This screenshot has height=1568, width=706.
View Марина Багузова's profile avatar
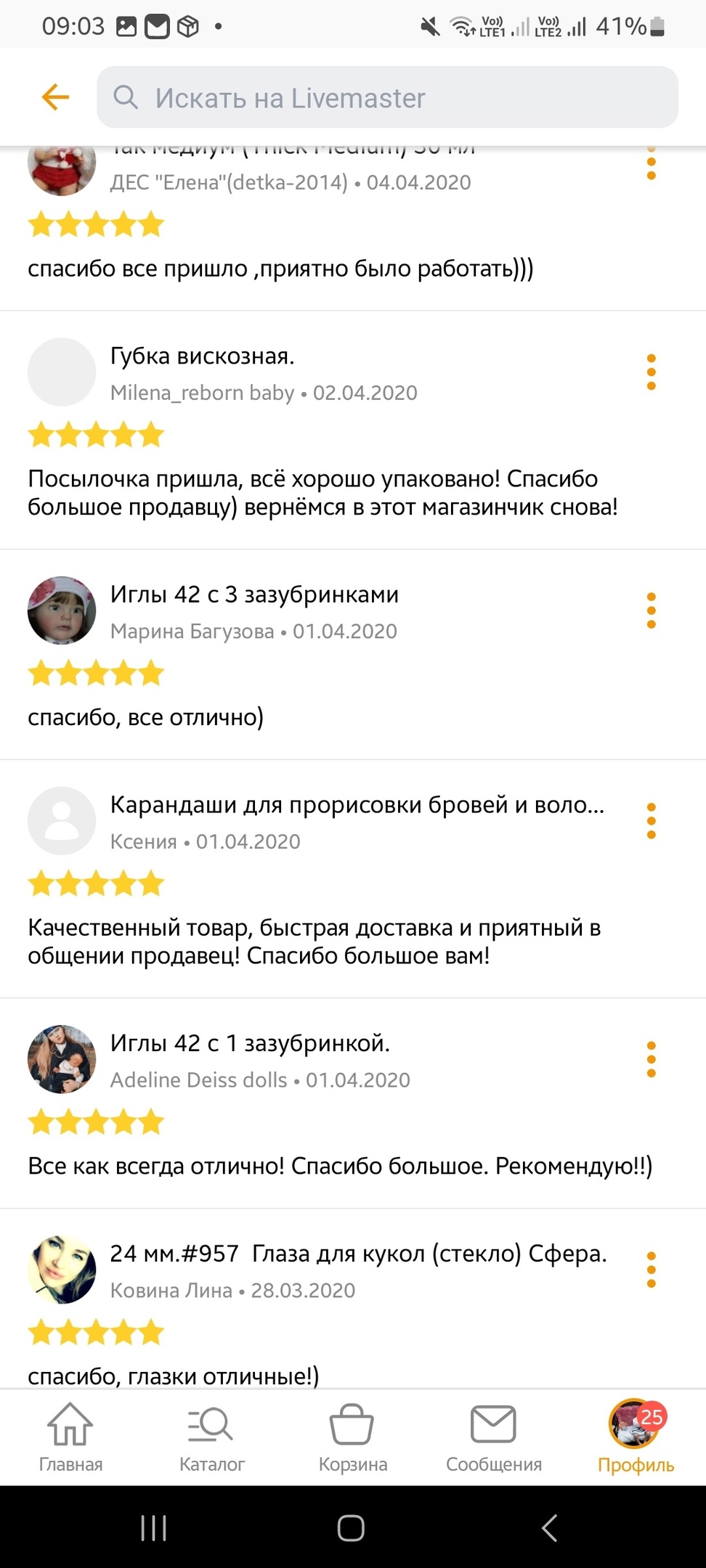click(62, 611)
